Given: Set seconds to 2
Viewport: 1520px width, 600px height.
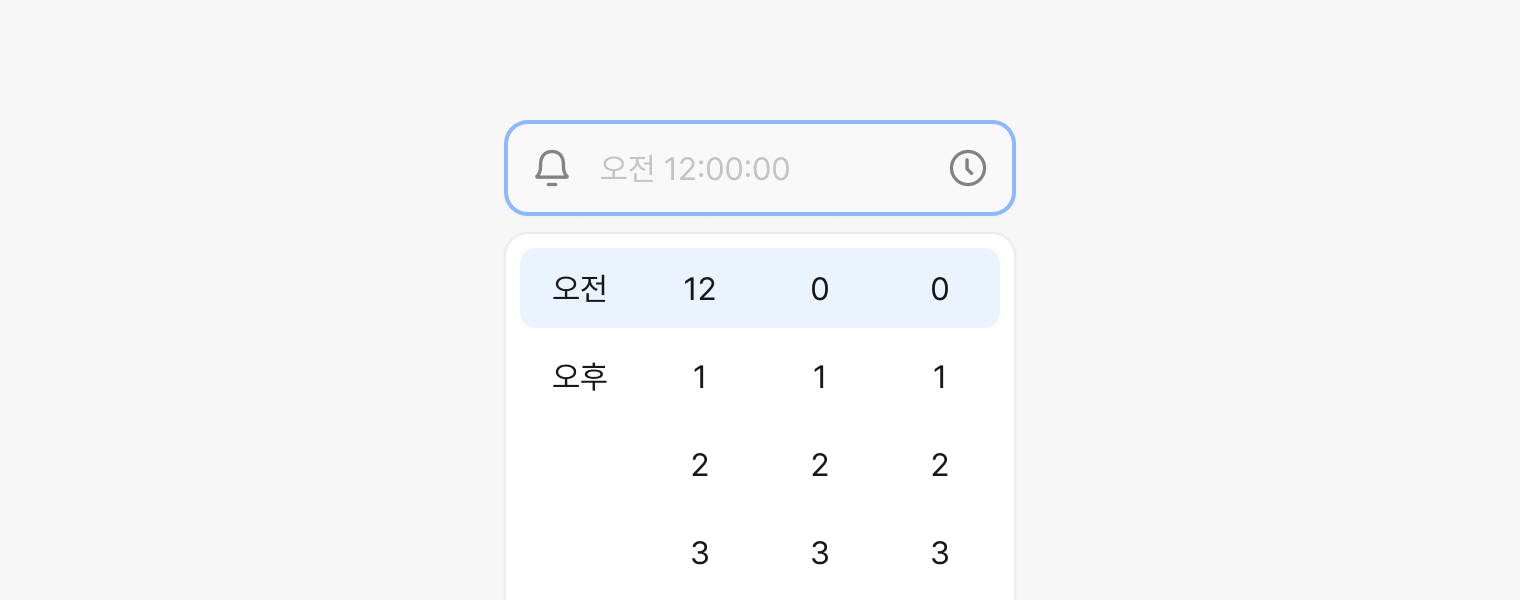Looking at the screenshot, I should pyautogui.click(x=940, y=465).
